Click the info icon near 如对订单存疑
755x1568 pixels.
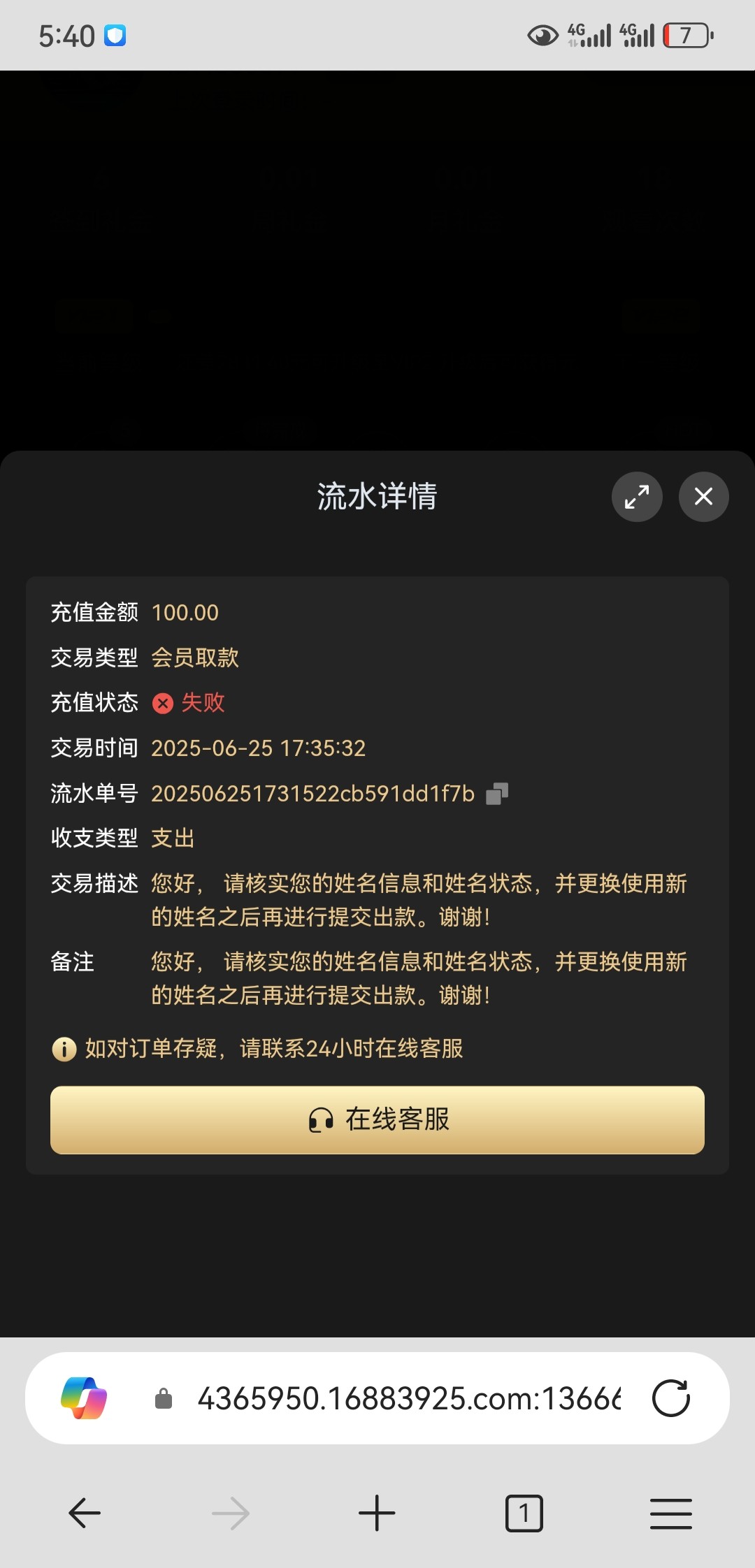click(x=64, y=1048)
